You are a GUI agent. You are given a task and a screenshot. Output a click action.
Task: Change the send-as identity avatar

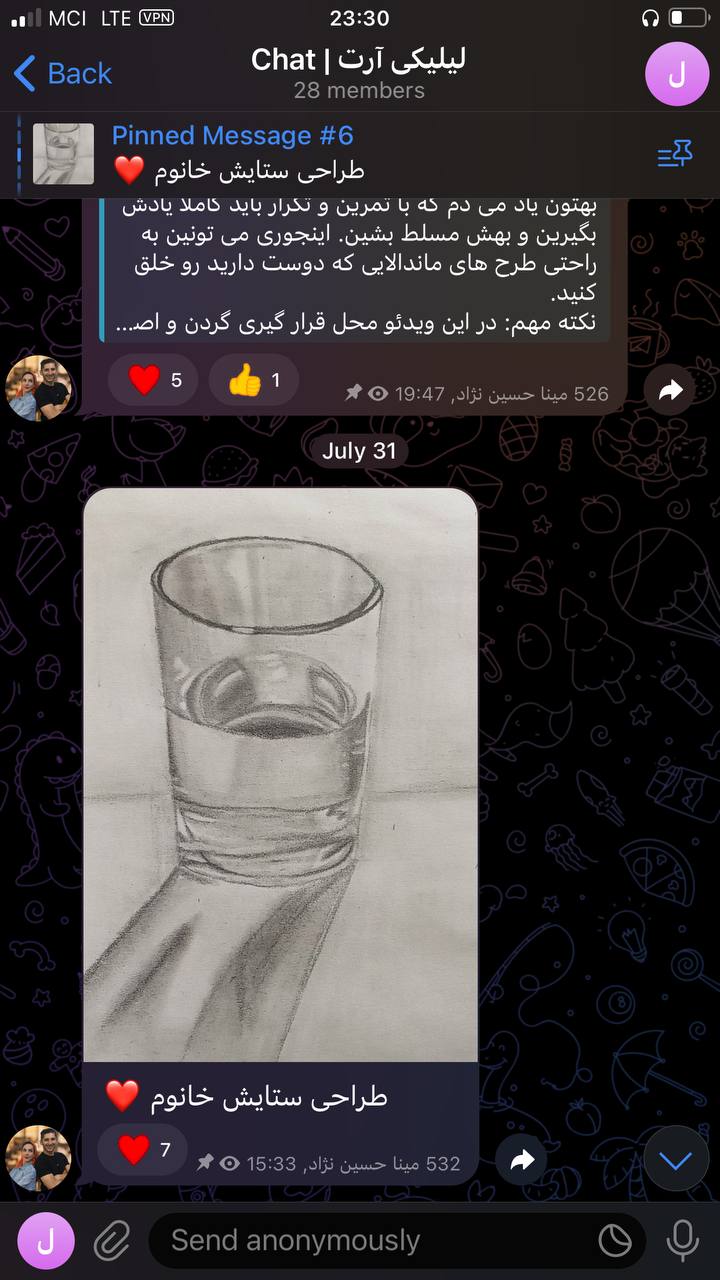coord(46,1240)
